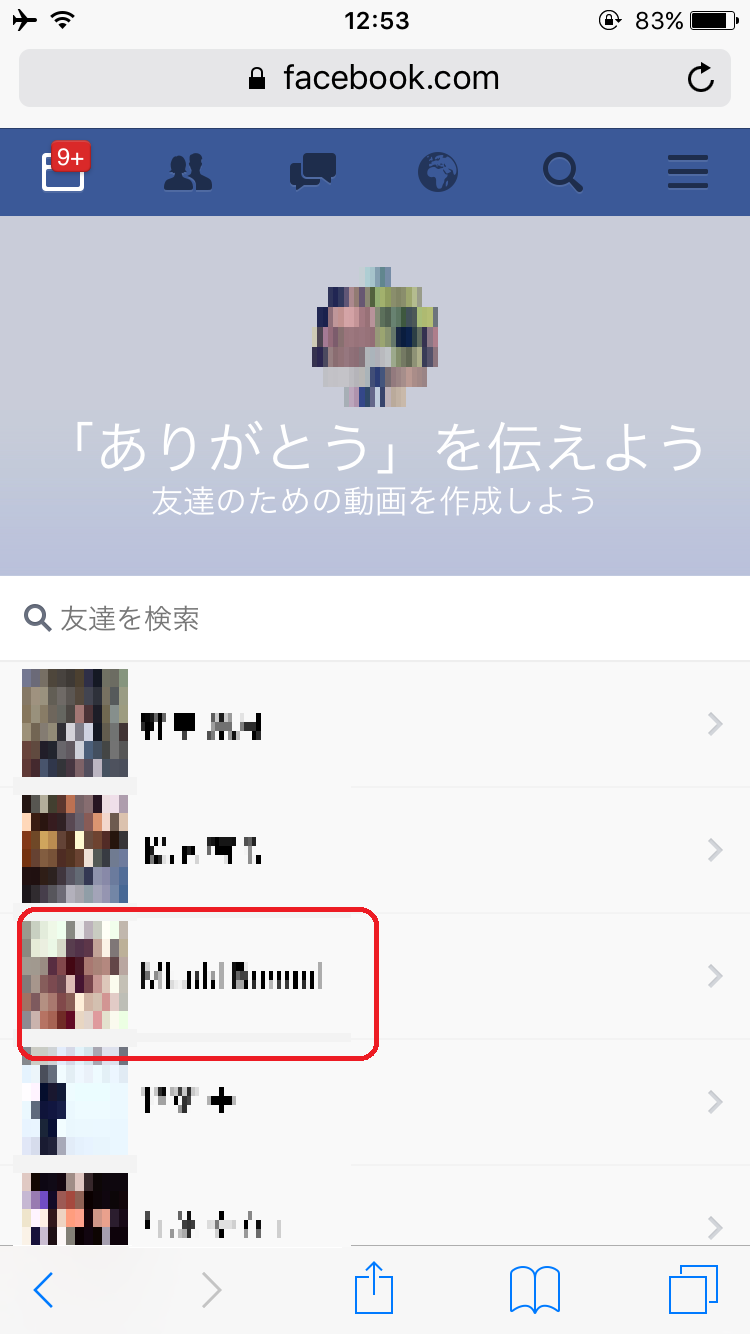Show all open Safari tabs

tap(692, 1290)
